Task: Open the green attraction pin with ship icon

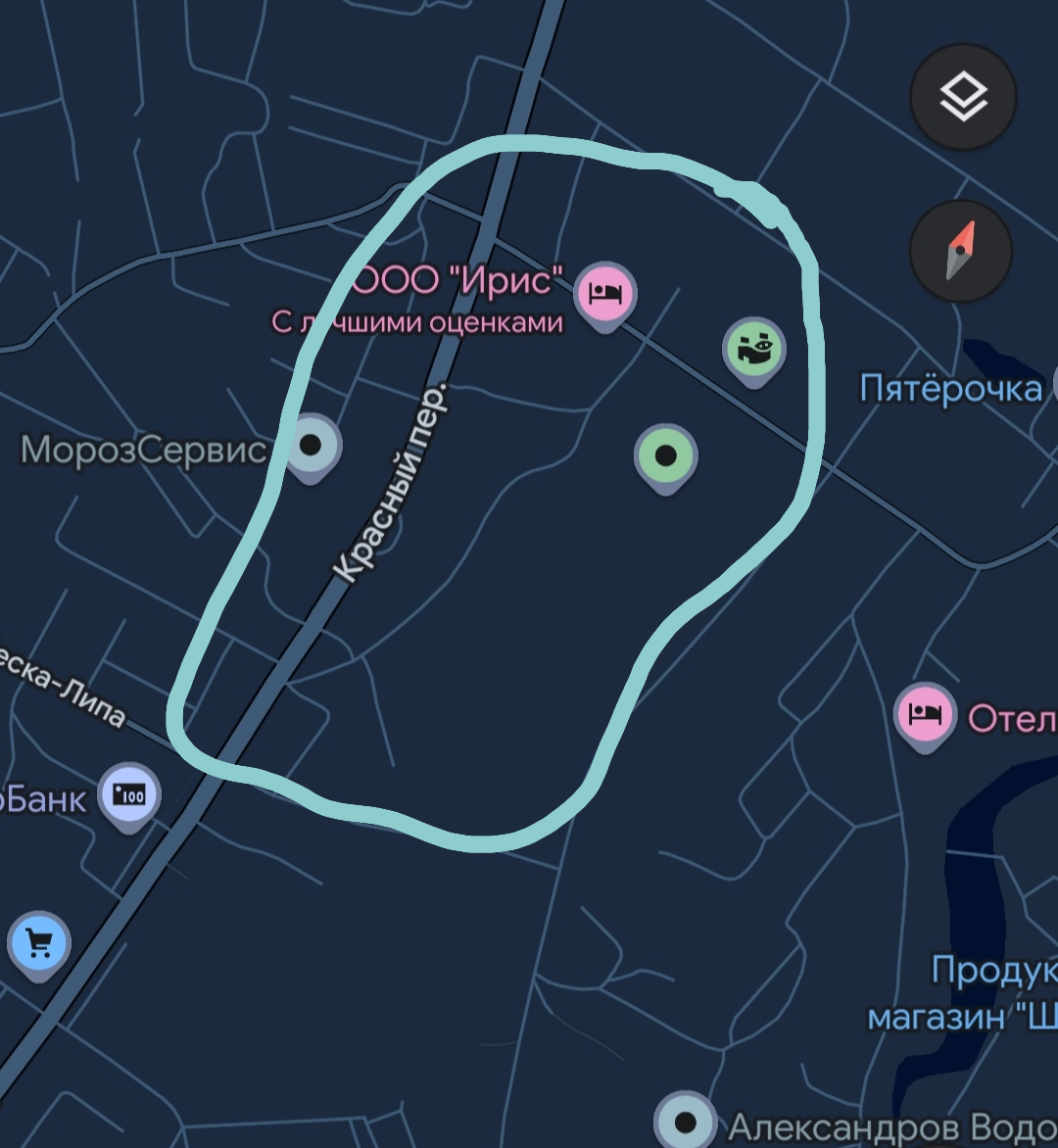Action: 754,348
